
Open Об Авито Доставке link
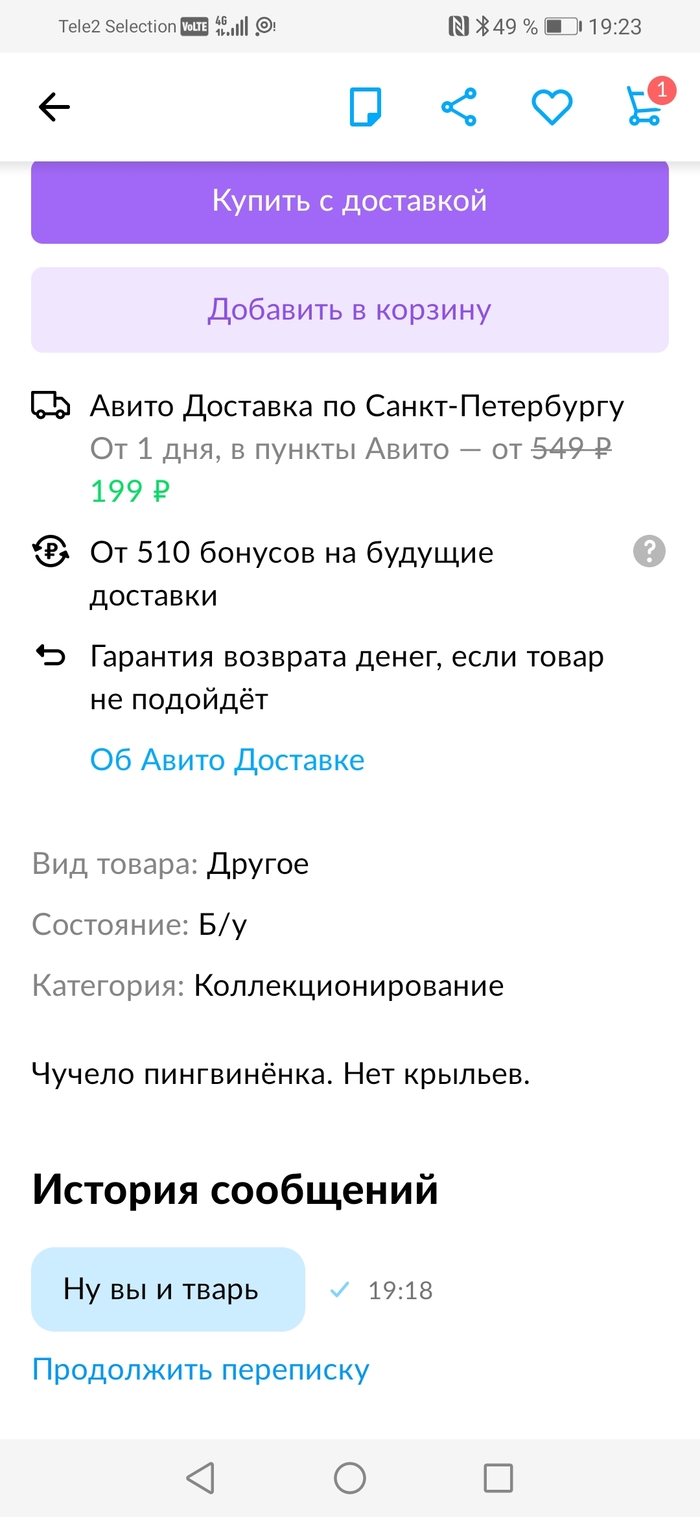227,760
